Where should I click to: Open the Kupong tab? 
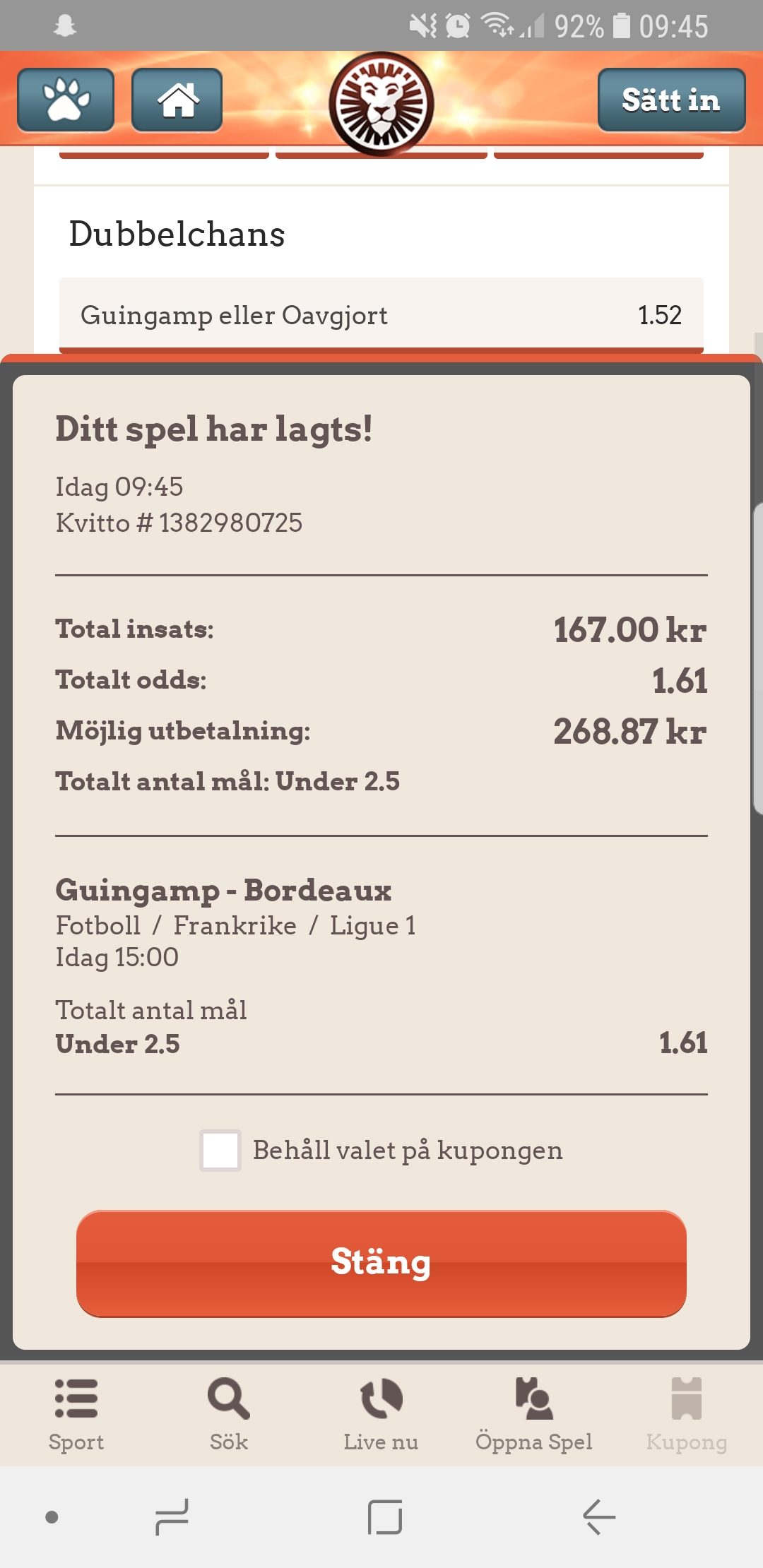(x=687, y=1415)
